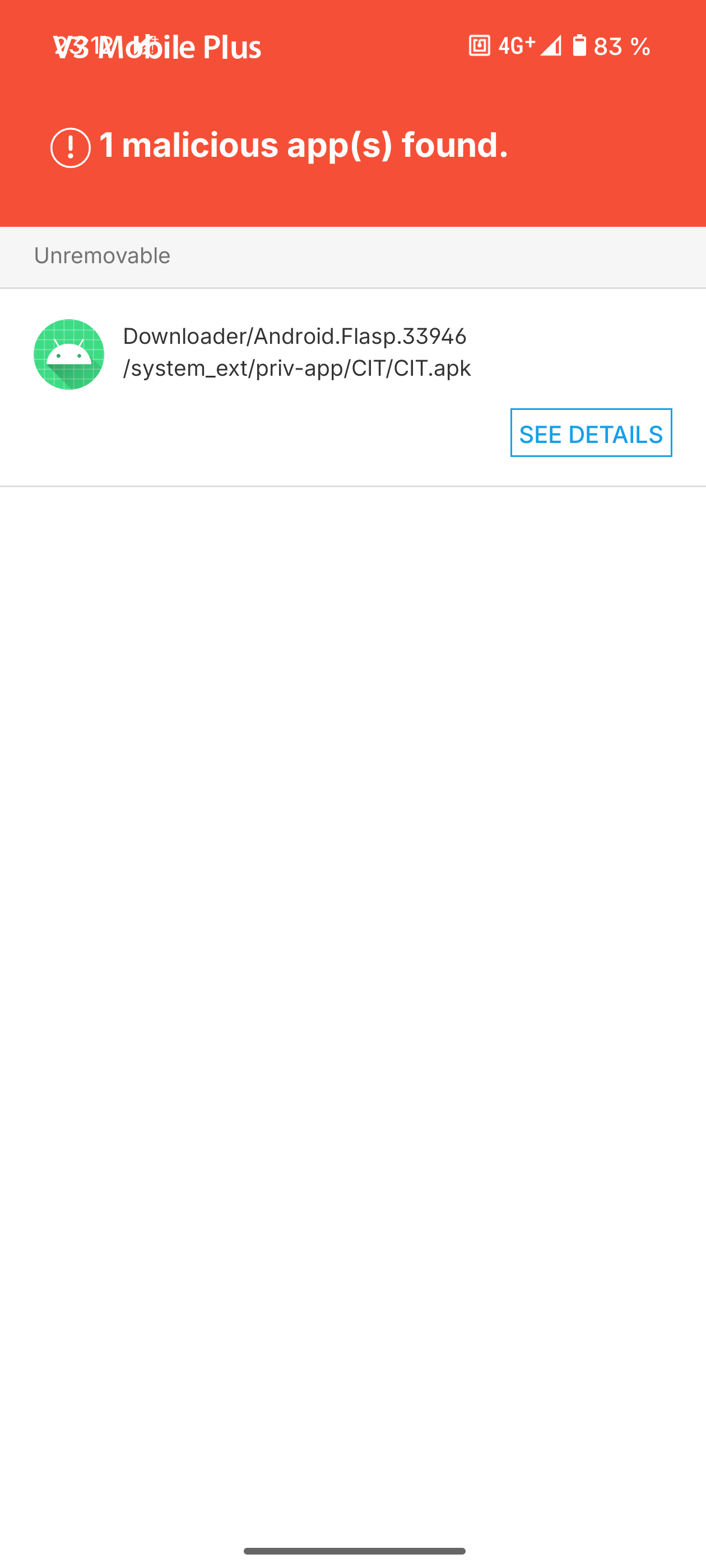
Task: Open the Downloader/Android.Flasp.33946 malicious app entry
Action: coord(296,352)
